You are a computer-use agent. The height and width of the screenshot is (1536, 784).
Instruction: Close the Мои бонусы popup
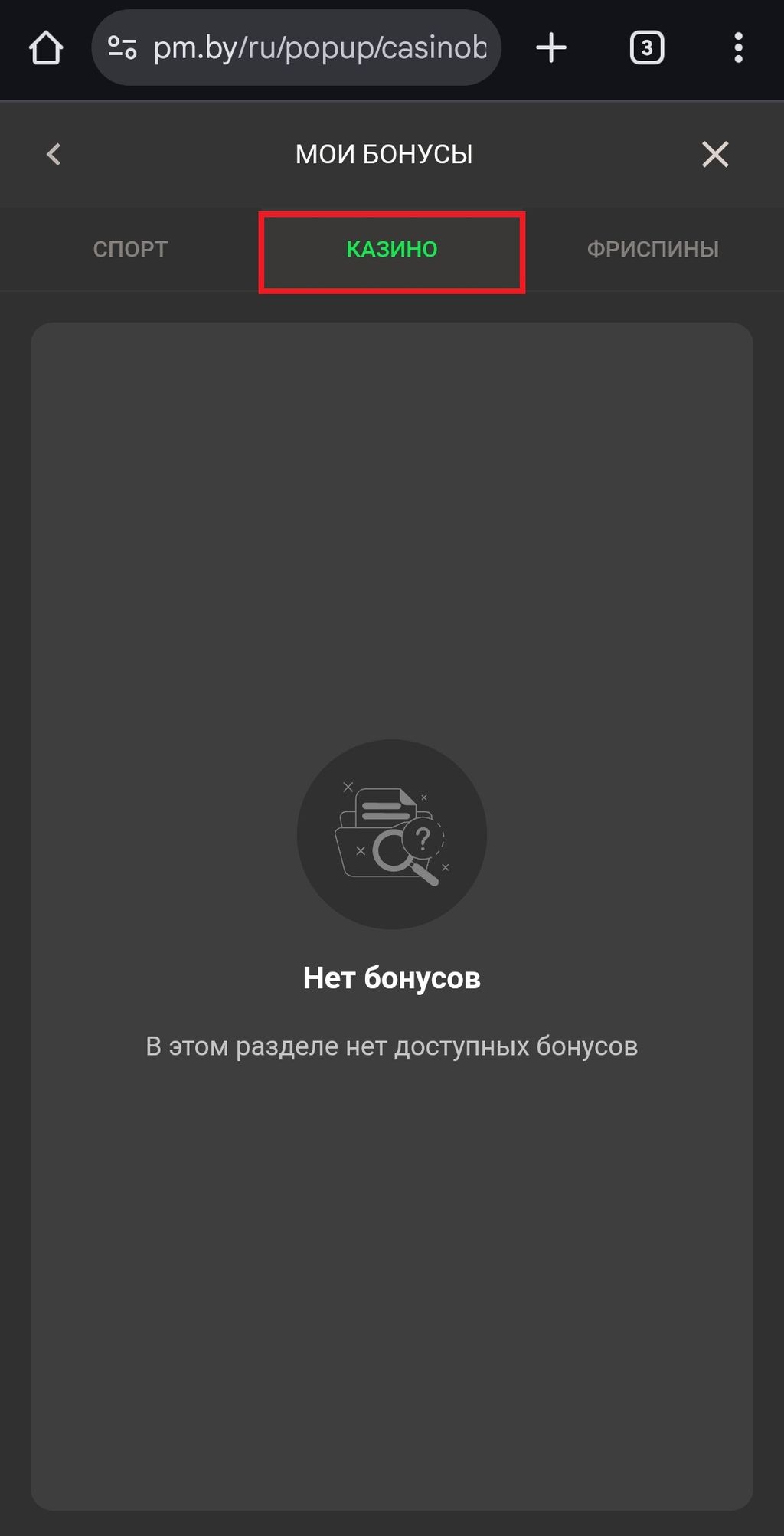[x=715, y=155]
